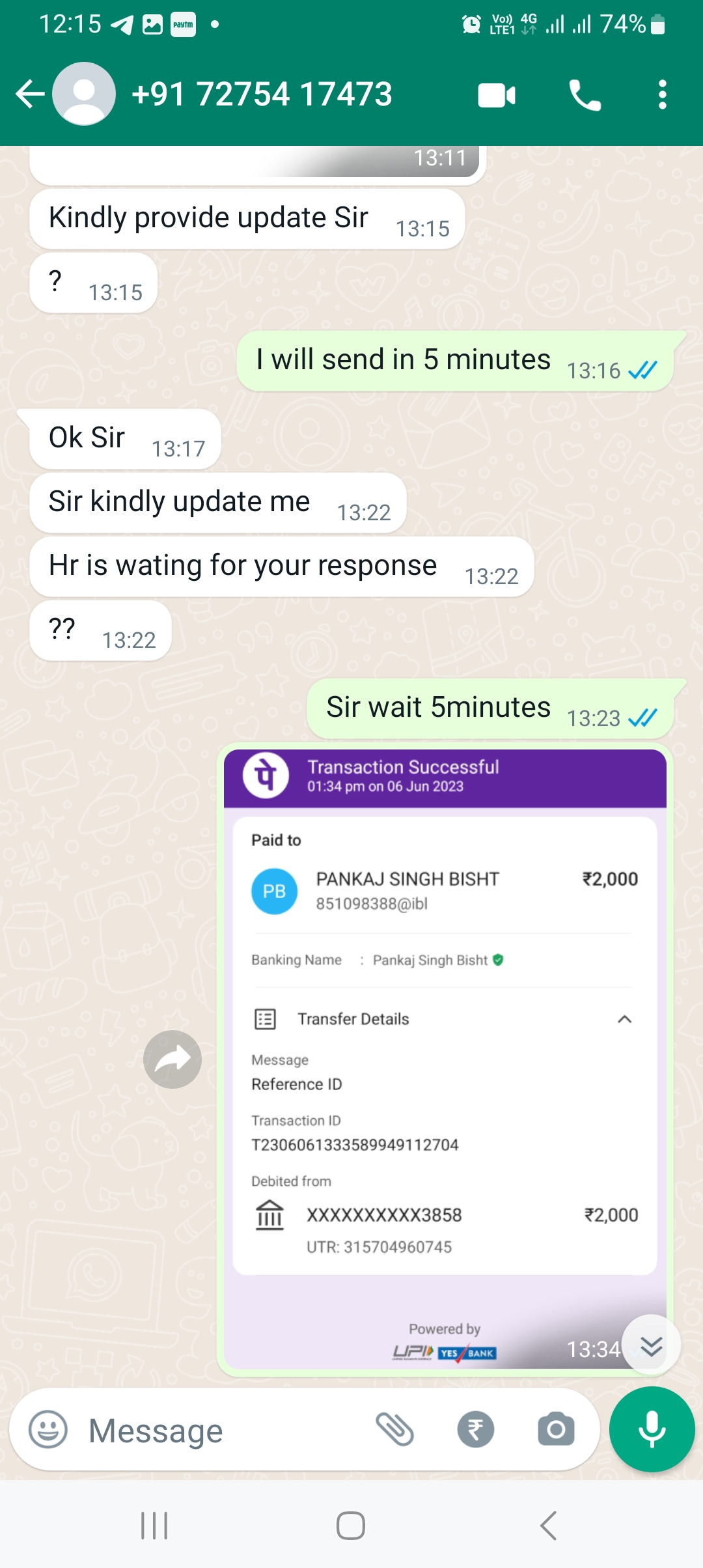Forward the payment screenshot
Viewport: 703px width, 1568px height.
tap(172, 1059)
